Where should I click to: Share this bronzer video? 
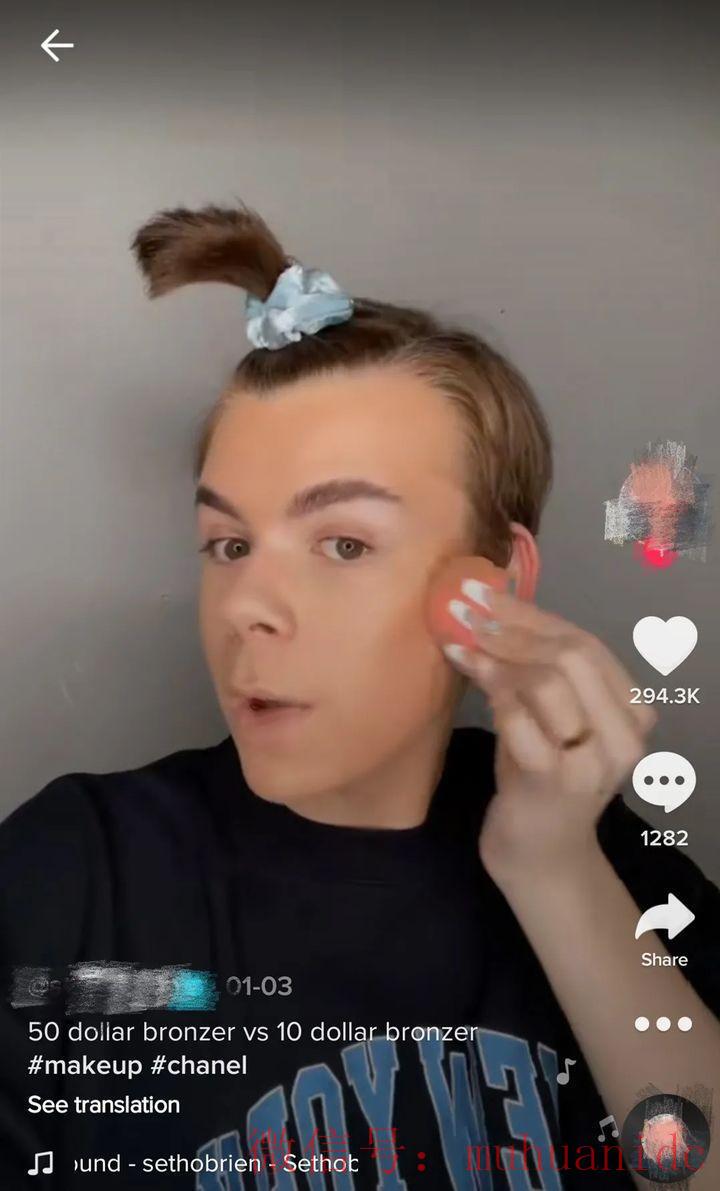(664, 920)
